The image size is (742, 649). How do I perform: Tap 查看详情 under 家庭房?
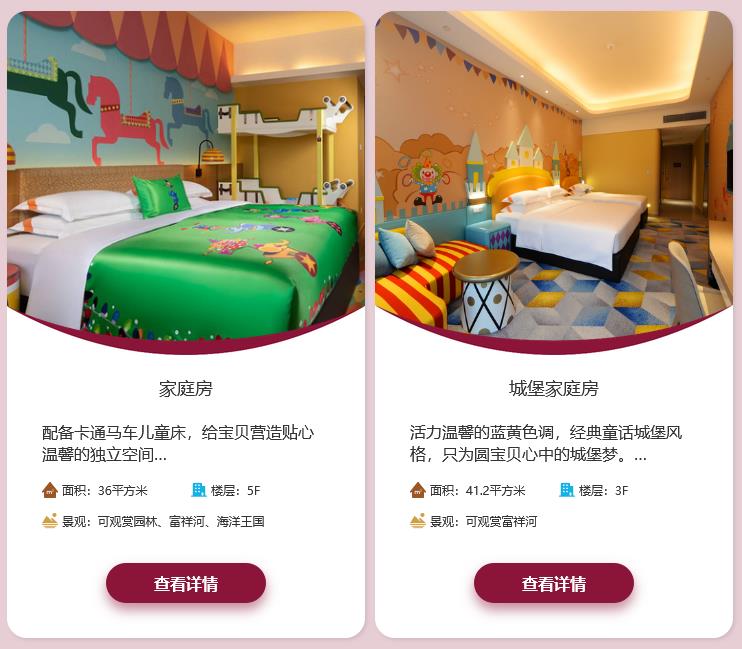click(186, 583)
